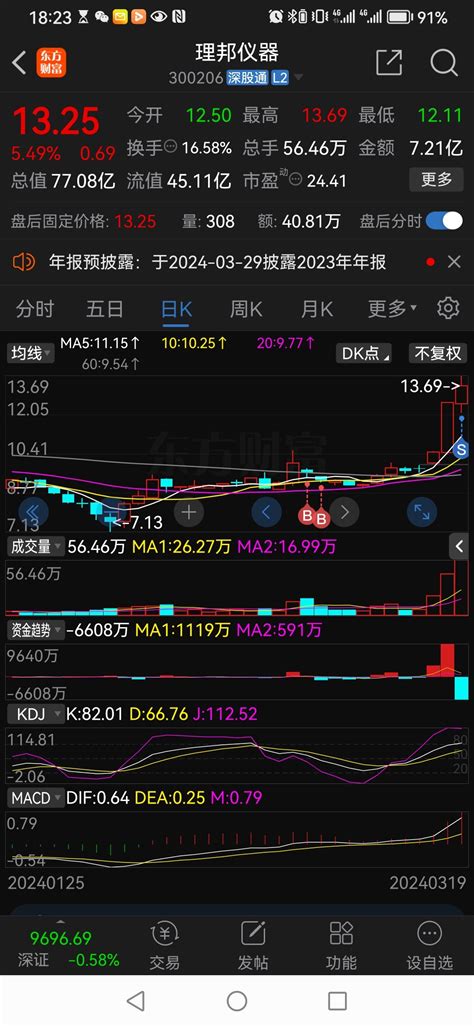Open chart settings gear icon

[448, 308]
